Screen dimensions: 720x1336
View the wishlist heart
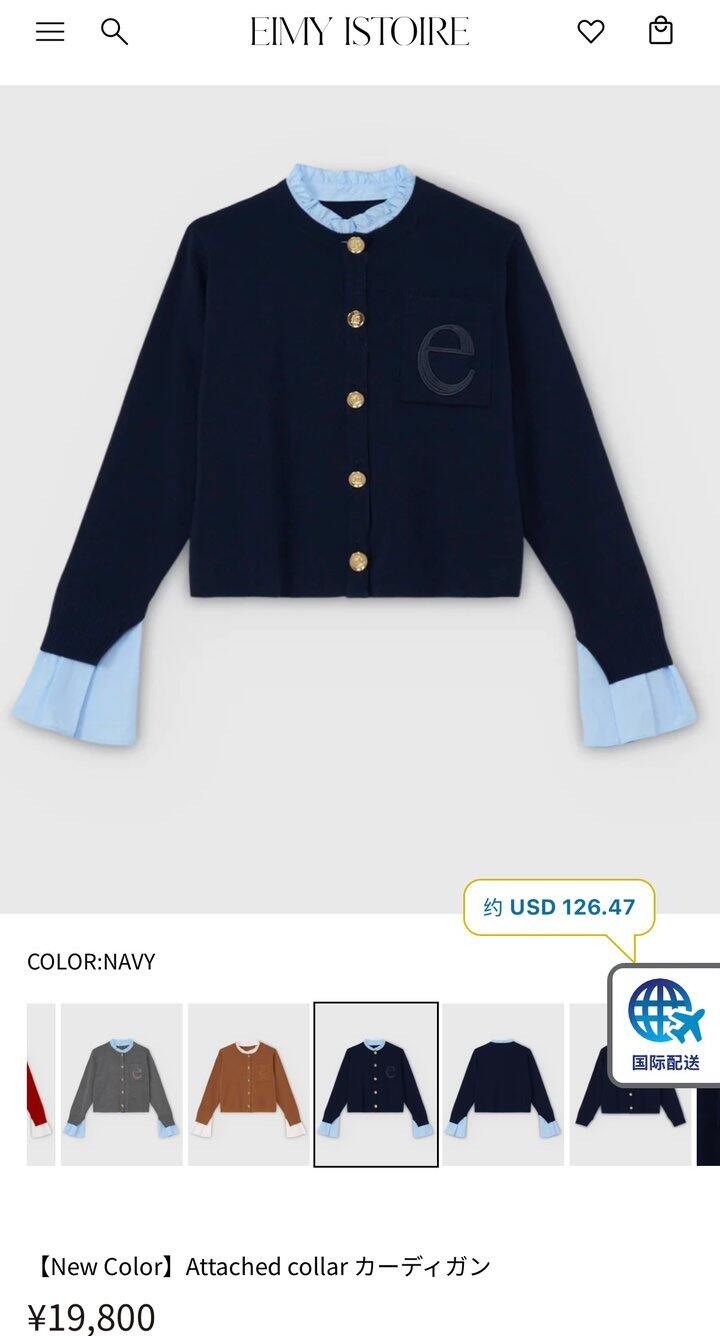[x=591, y=32]
